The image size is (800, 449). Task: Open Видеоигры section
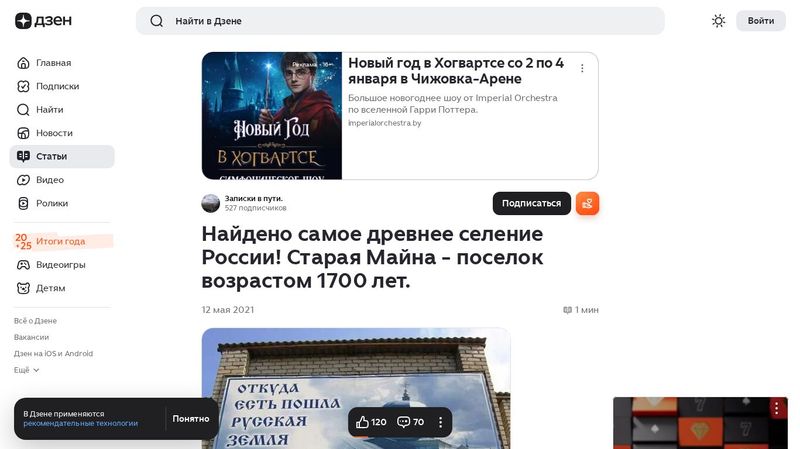60,265
